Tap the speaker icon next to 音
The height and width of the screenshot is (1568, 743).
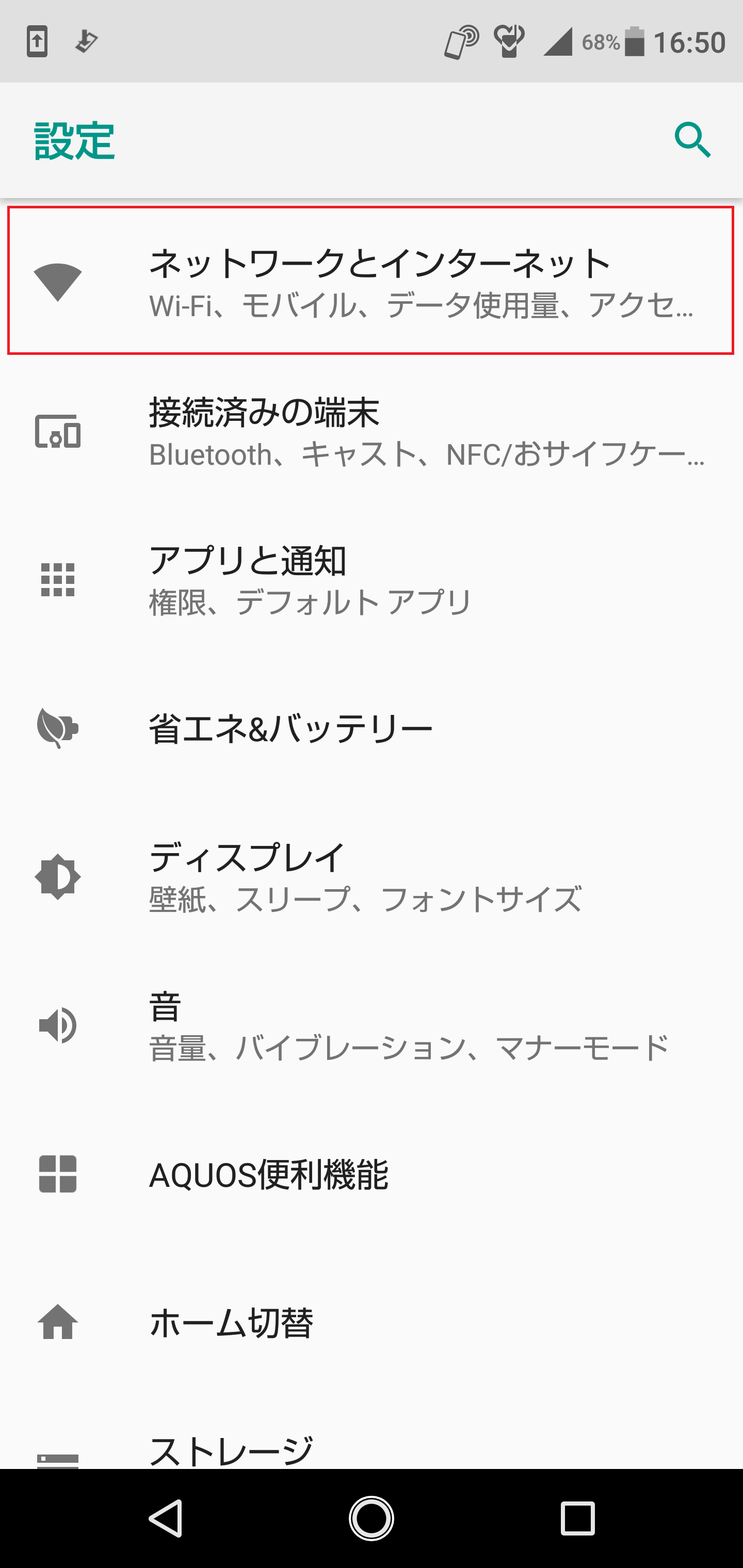coord(58,1026)
